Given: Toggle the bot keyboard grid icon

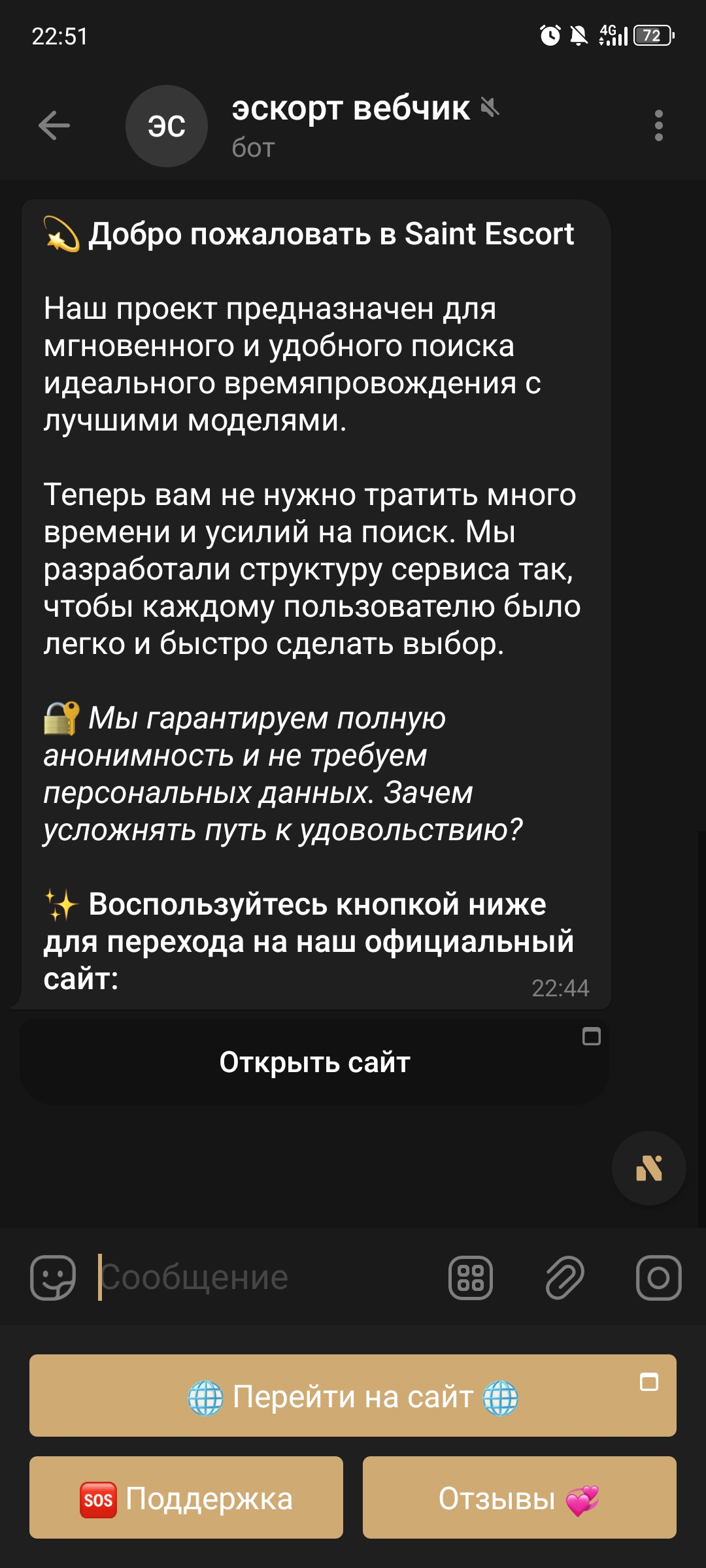Looking at the screenshot, I should click(471, 1277).
